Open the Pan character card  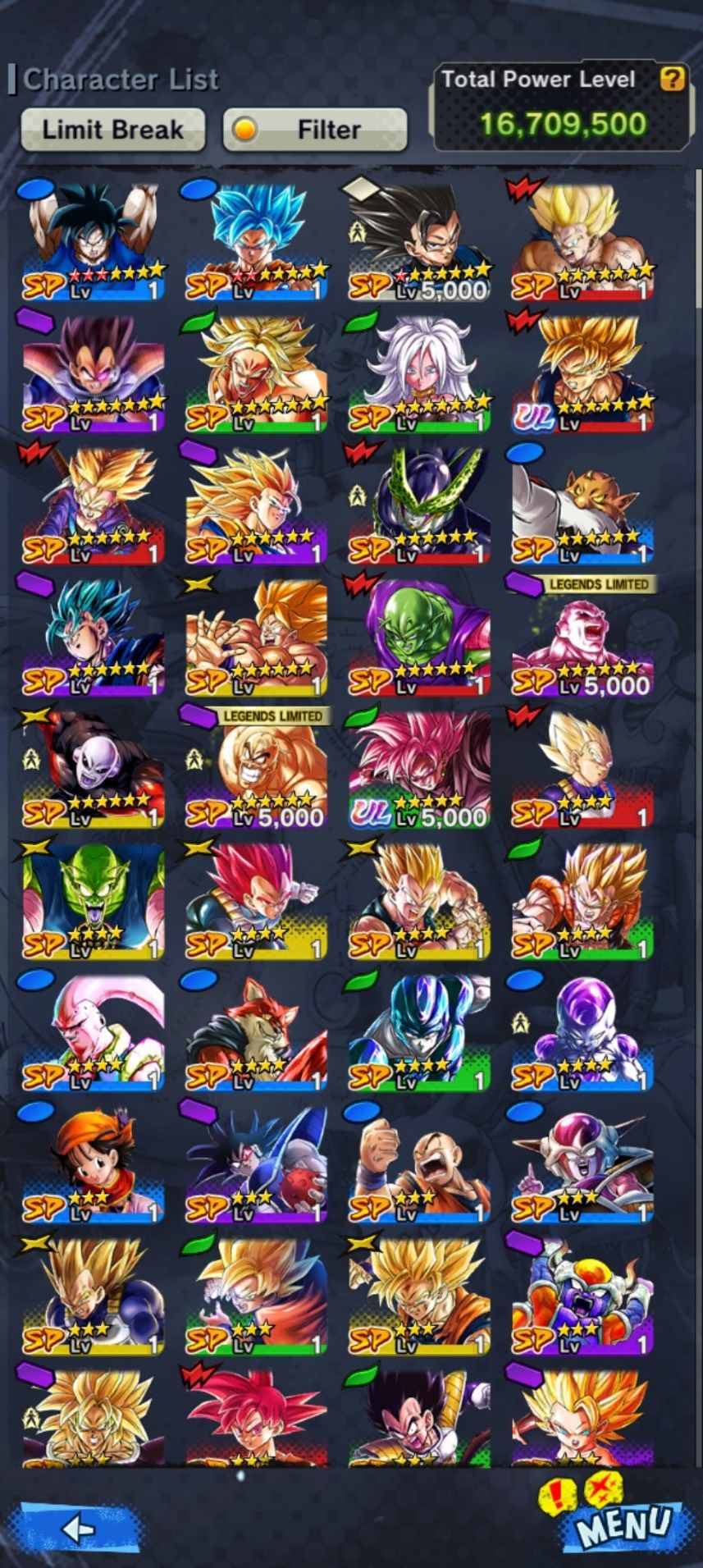[93, 1163]
